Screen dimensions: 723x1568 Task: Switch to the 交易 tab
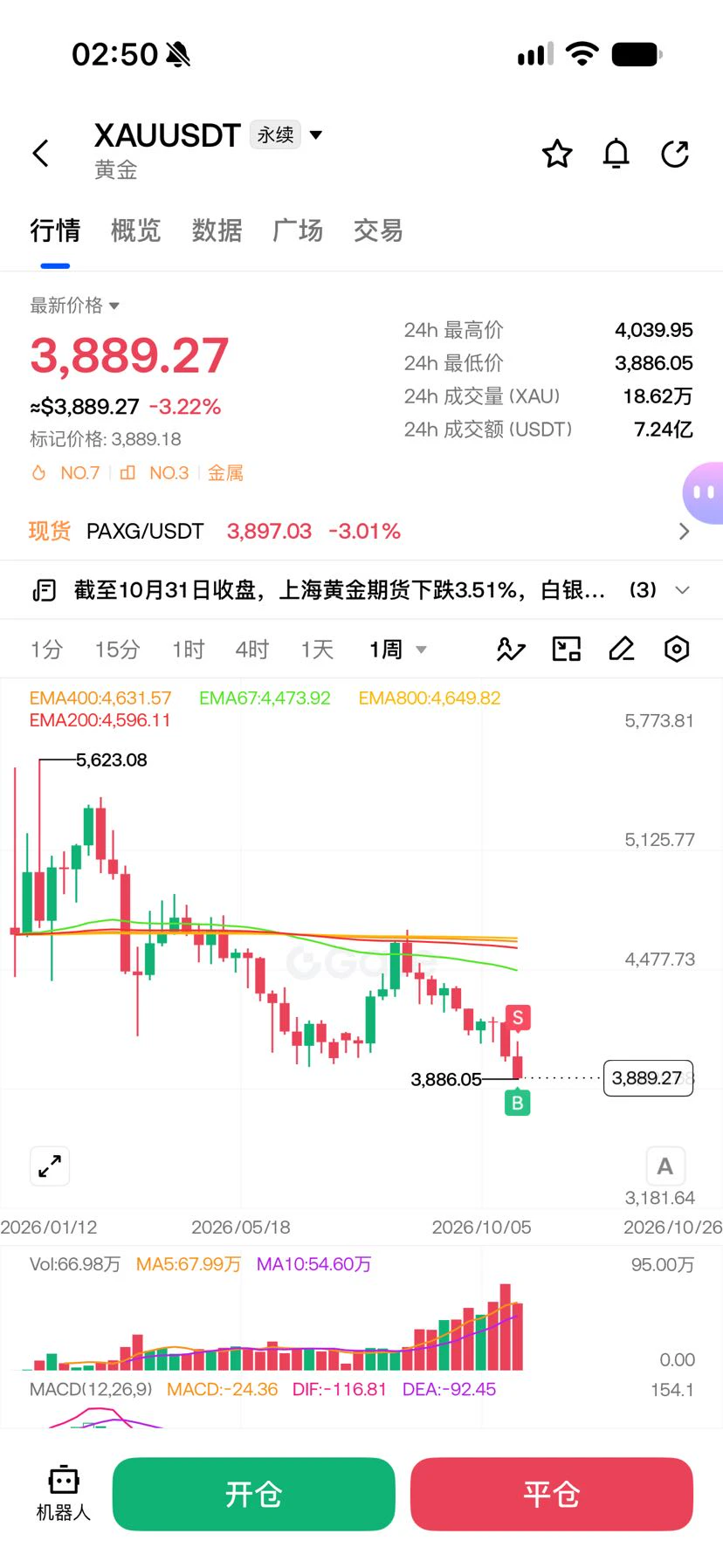pos(378,230)
